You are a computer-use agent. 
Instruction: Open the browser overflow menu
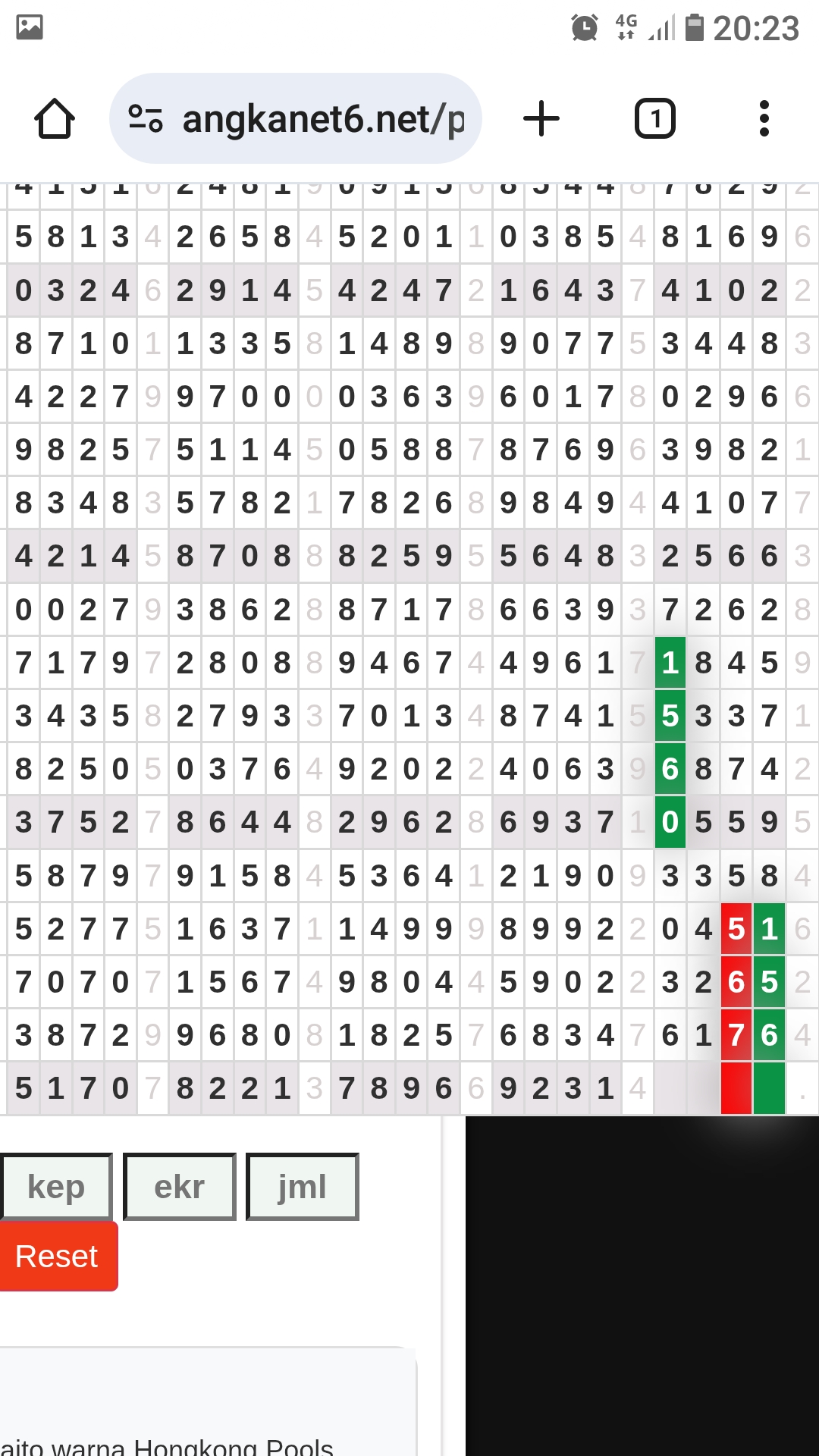(x=764, y=119)
